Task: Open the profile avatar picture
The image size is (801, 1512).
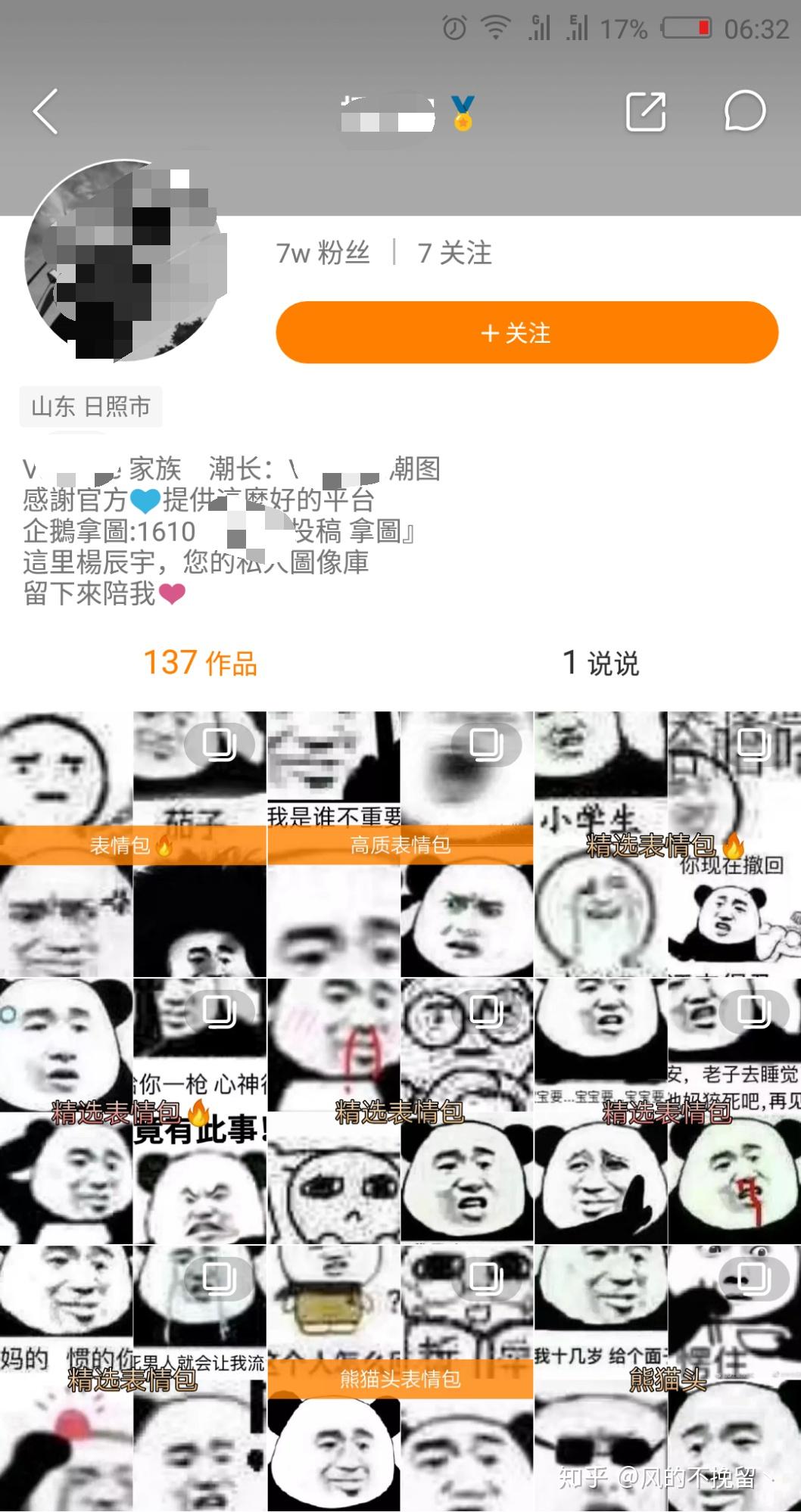Action: click(125, 261)
